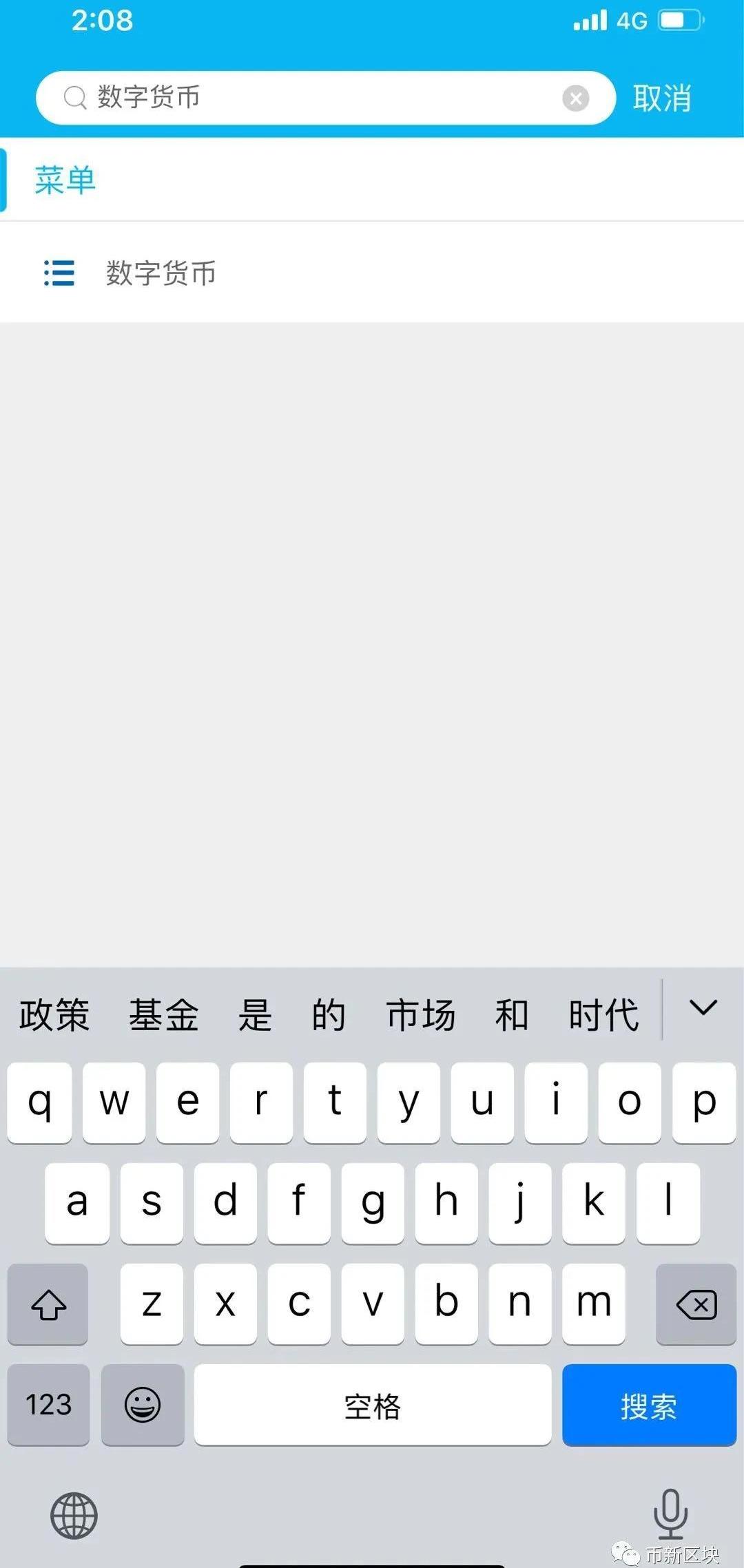This screenshot has width=744, height=1568.
Task: Tap the blue 搜索 key on keyboard
Action: tap(649, 1405)
